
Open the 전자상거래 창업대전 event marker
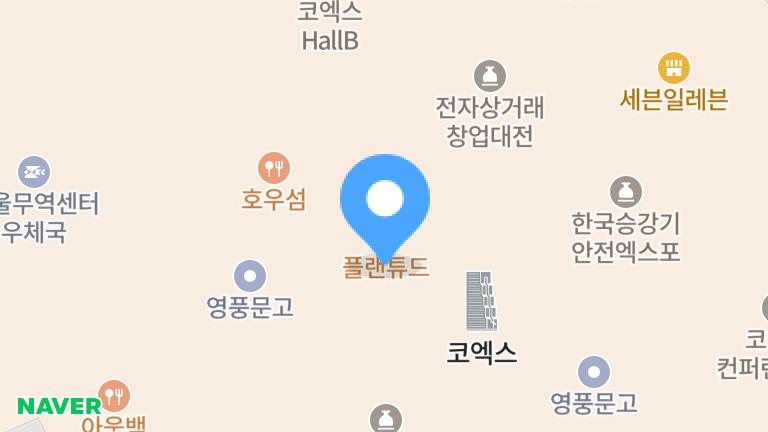[x=489, y=75]
